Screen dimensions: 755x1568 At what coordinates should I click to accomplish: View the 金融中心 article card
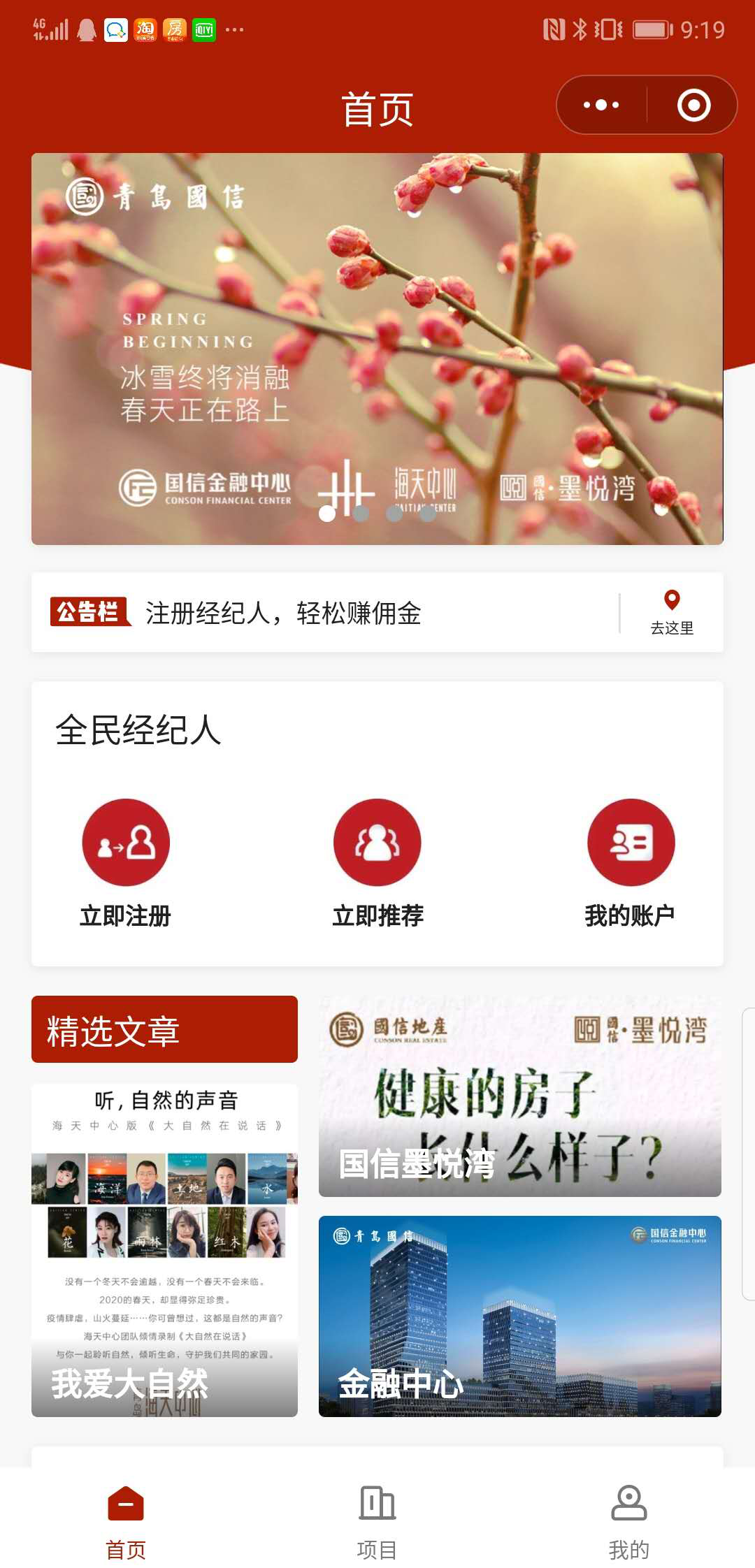519,1316
